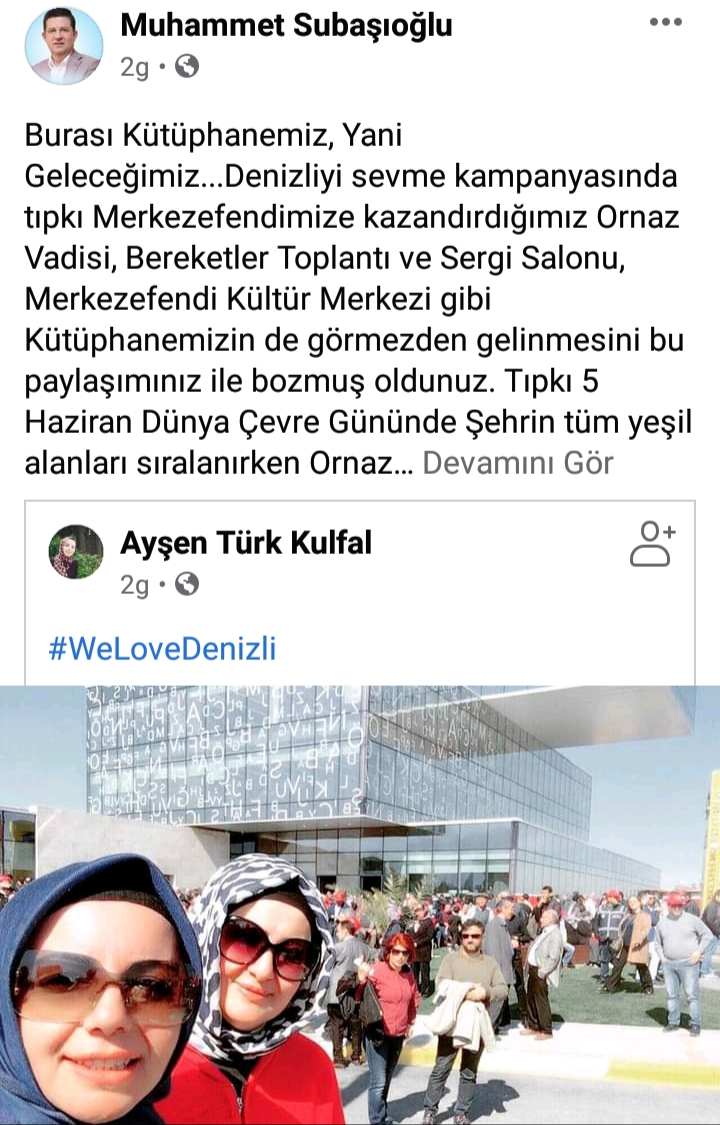
Task: Open the #WeLoveDenizli hashtag
Action: (162, 648)
